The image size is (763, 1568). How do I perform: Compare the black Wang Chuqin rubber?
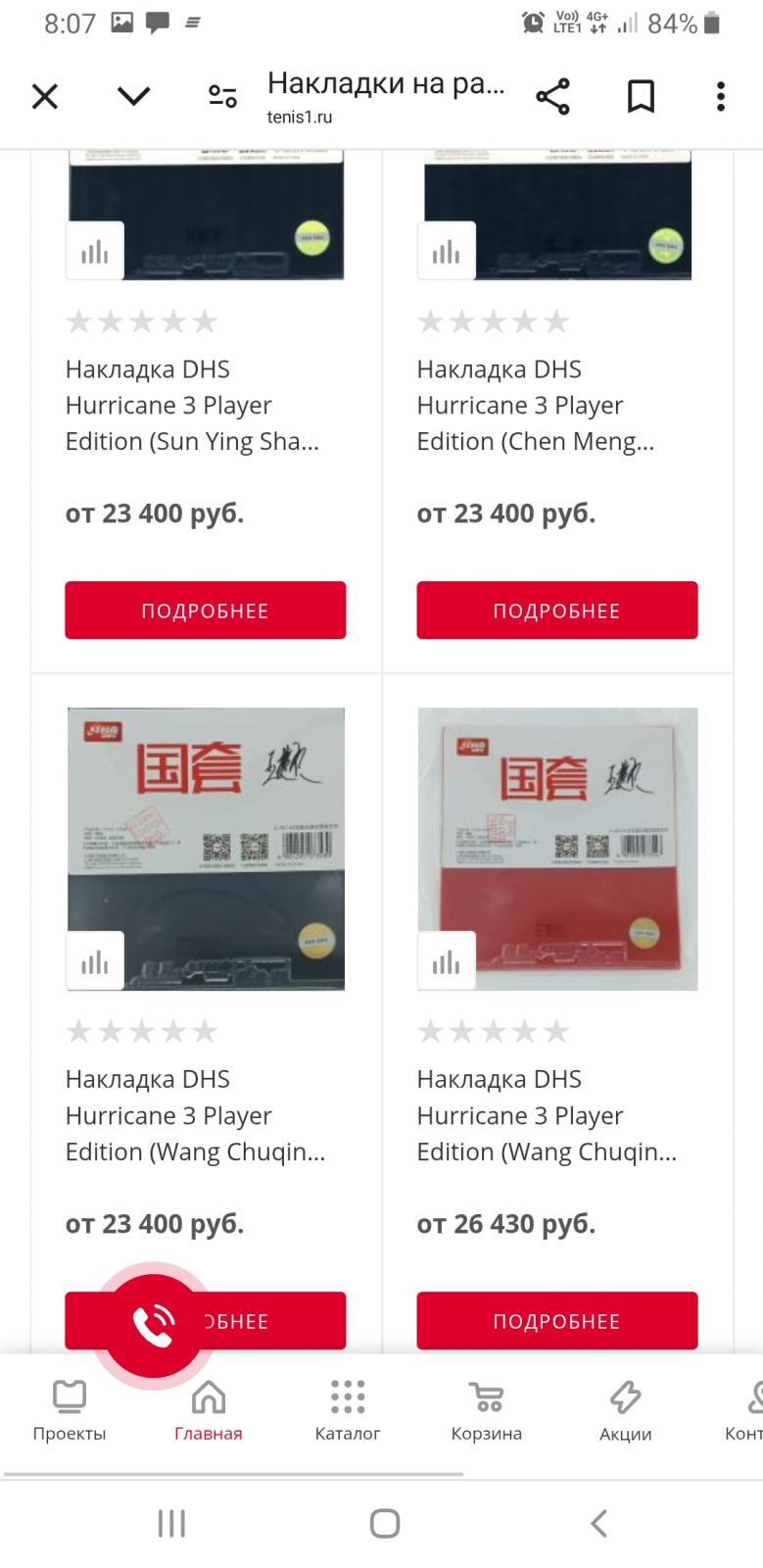pyautogui.click(x=95, y=961)
